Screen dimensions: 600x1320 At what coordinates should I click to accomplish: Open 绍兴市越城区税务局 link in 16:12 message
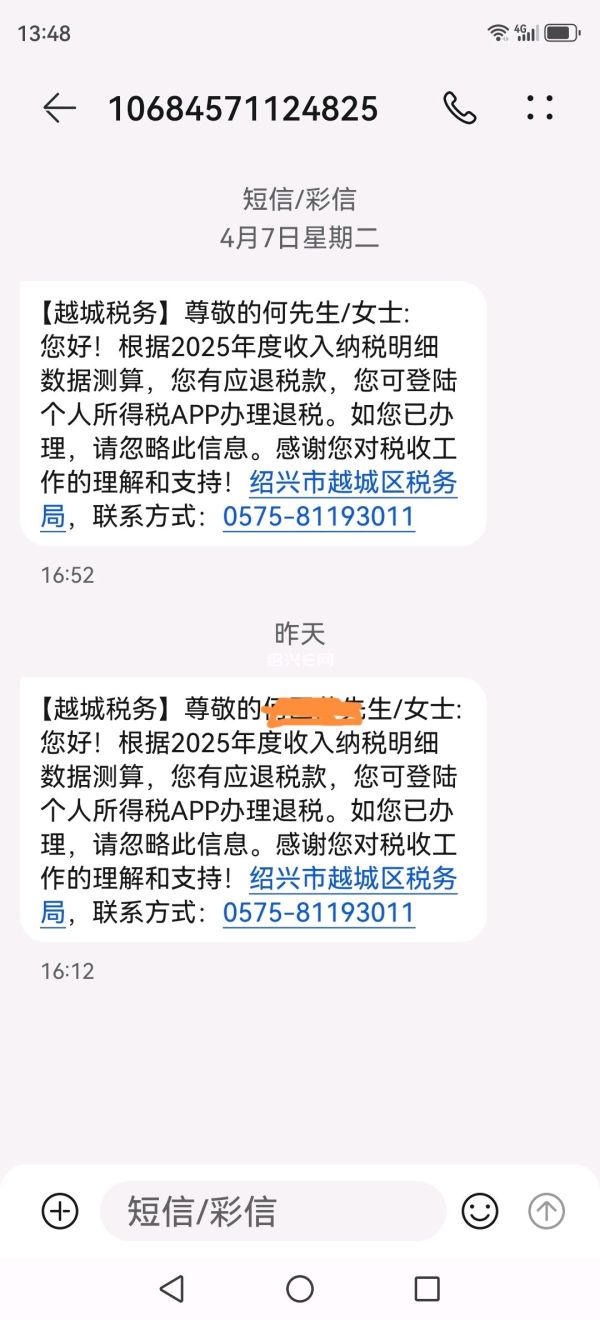(352, 879)
